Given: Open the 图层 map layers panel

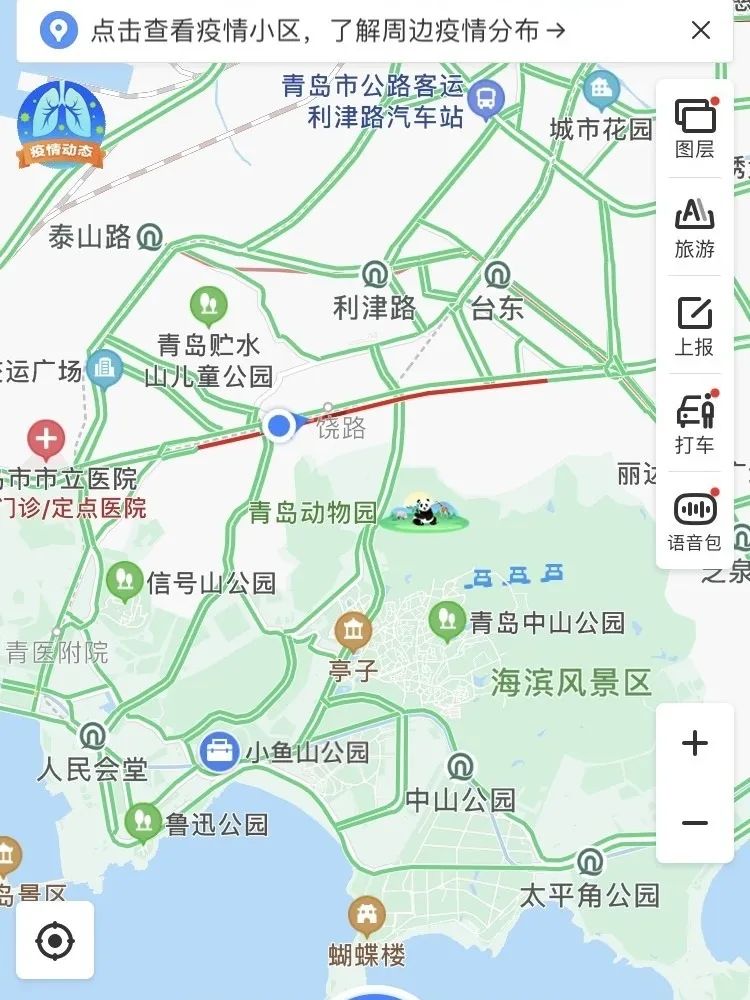Looking at the screenshot, I should click(x=695, y=129).
